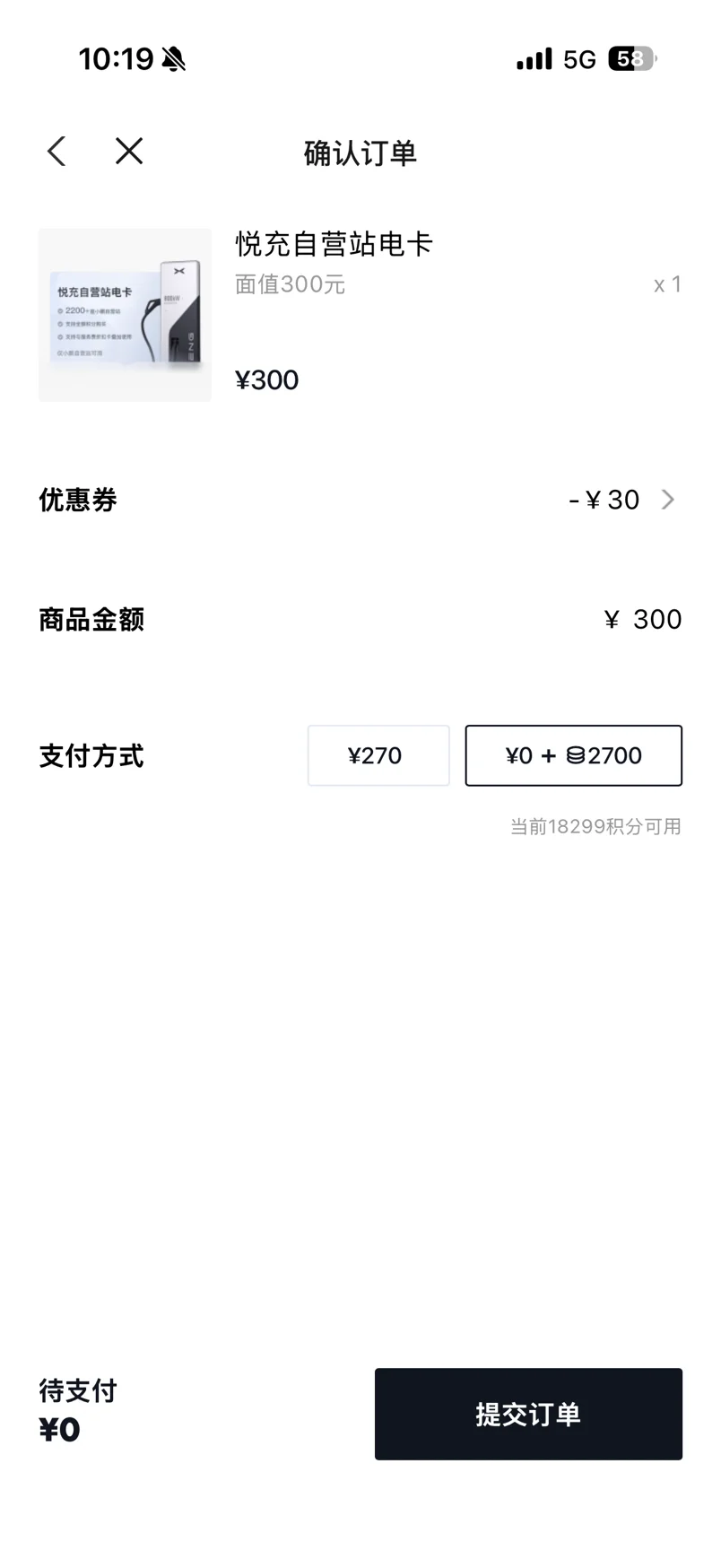Screen dimensions: 721x1568
Task: Tap 提交订单 to submit the order
Action: (528, 1414)
